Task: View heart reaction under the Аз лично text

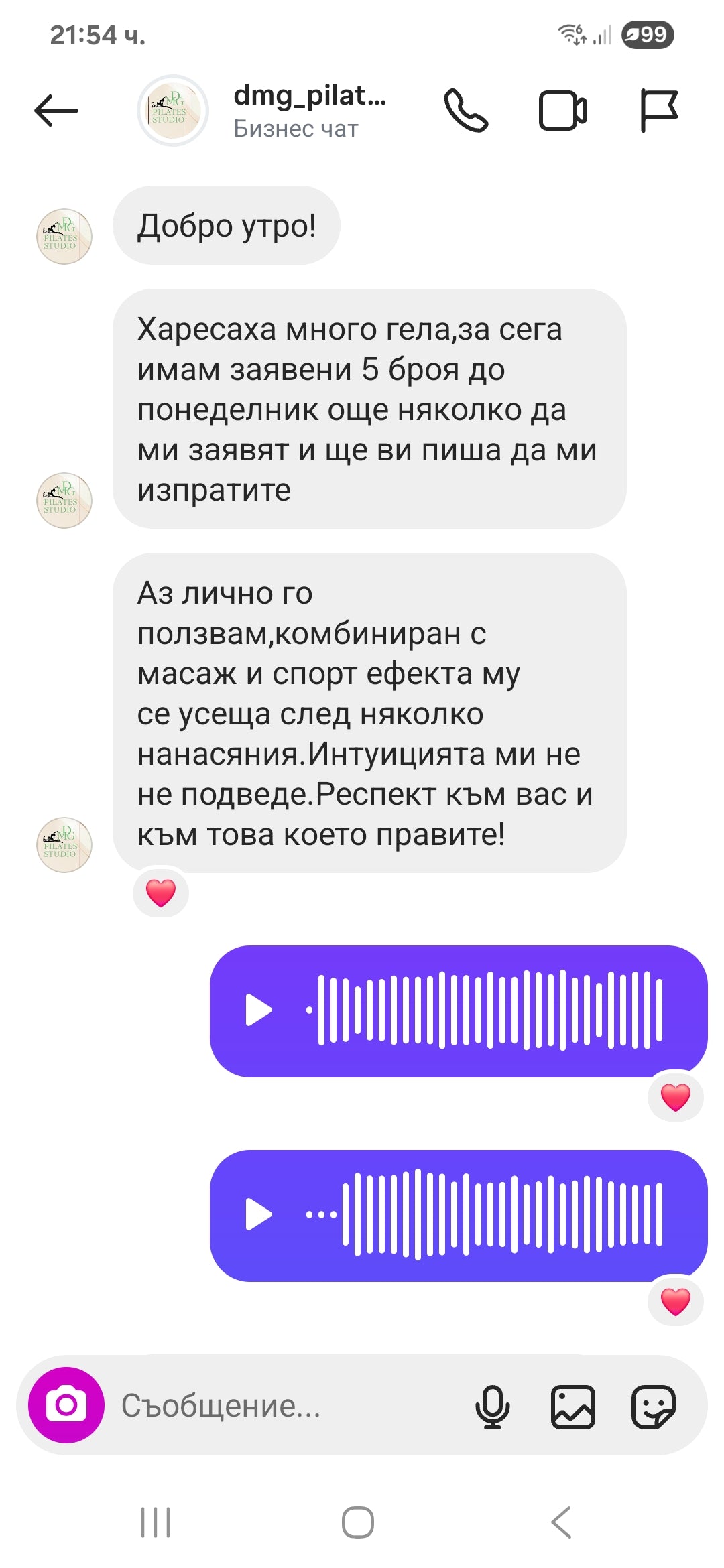Action: click(x=161, y=893)
